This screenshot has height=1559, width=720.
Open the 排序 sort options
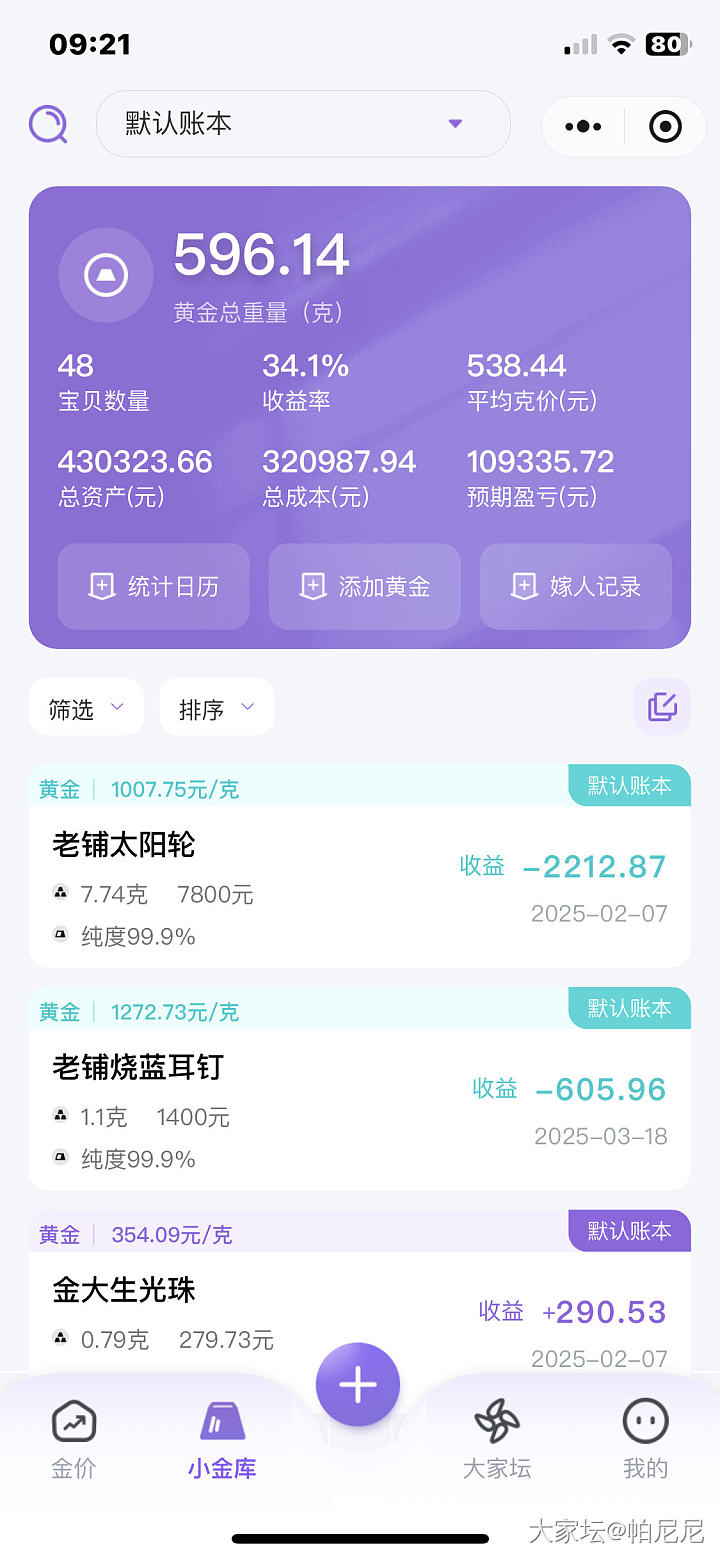point(216,709)
